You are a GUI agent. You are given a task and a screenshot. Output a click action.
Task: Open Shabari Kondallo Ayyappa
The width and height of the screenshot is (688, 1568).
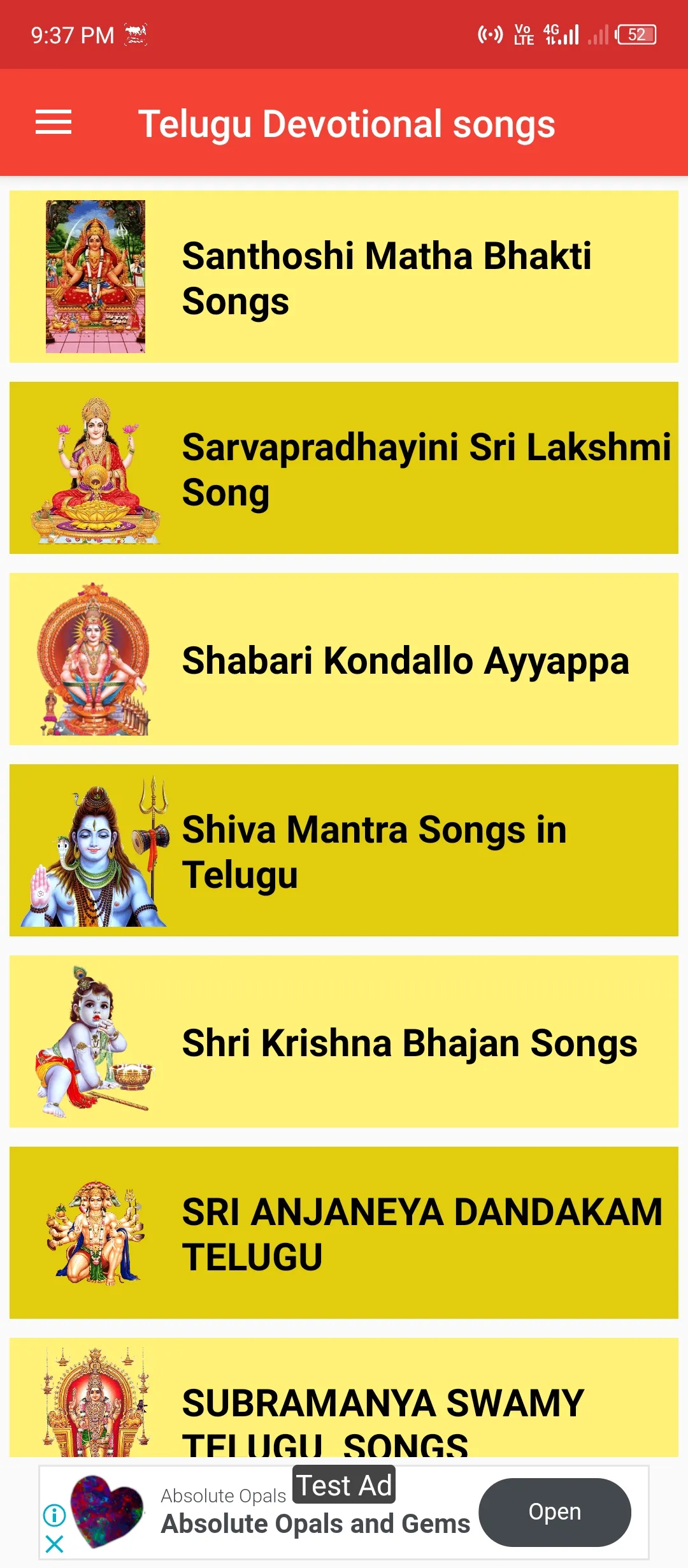344,659
